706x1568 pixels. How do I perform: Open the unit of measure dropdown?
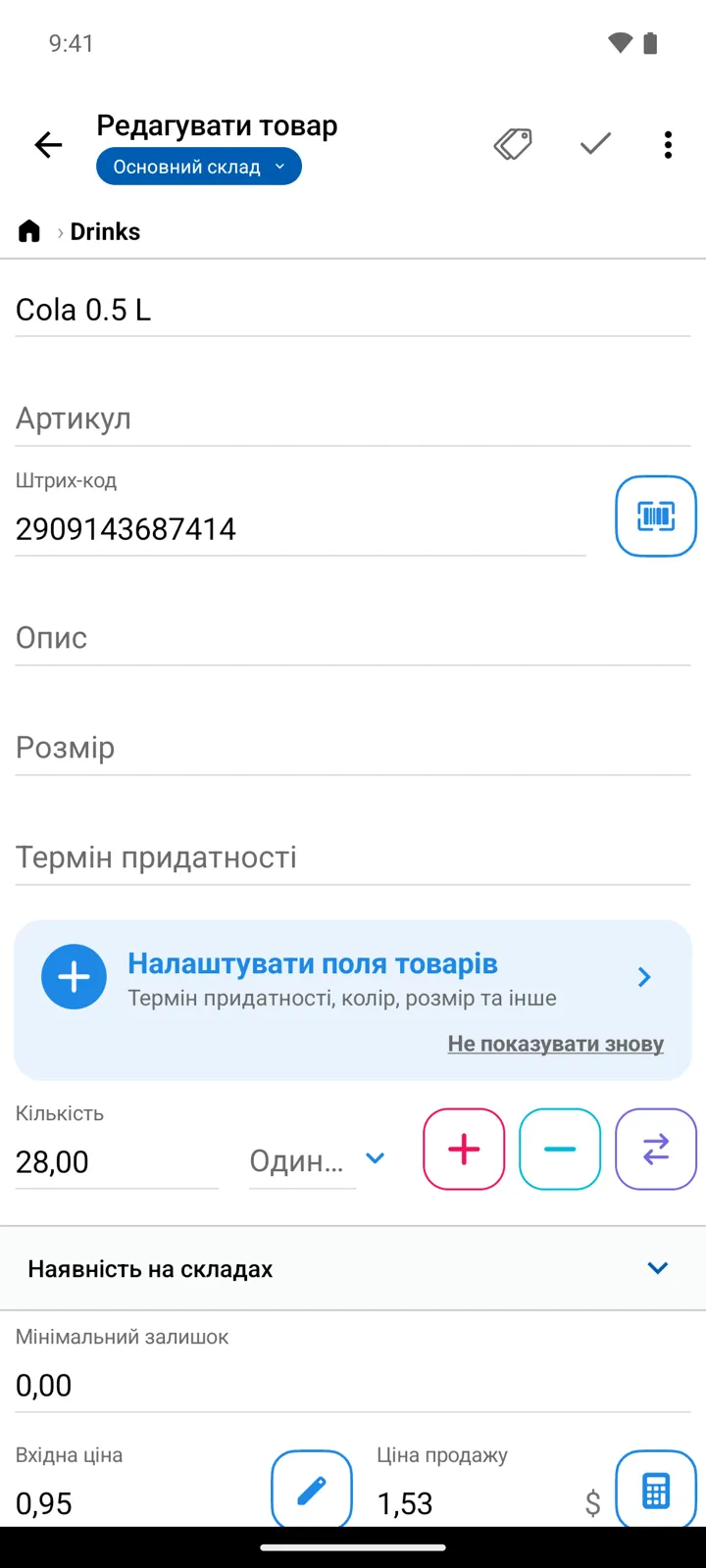[x=317, y=1161]
